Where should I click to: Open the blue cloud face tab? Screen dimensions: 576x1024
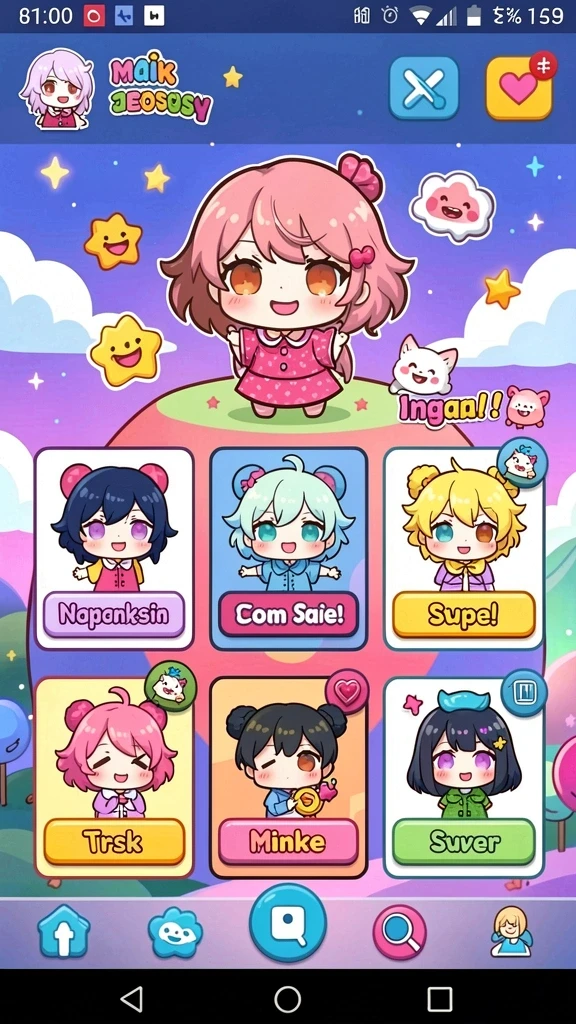click(x=175, y=933)
